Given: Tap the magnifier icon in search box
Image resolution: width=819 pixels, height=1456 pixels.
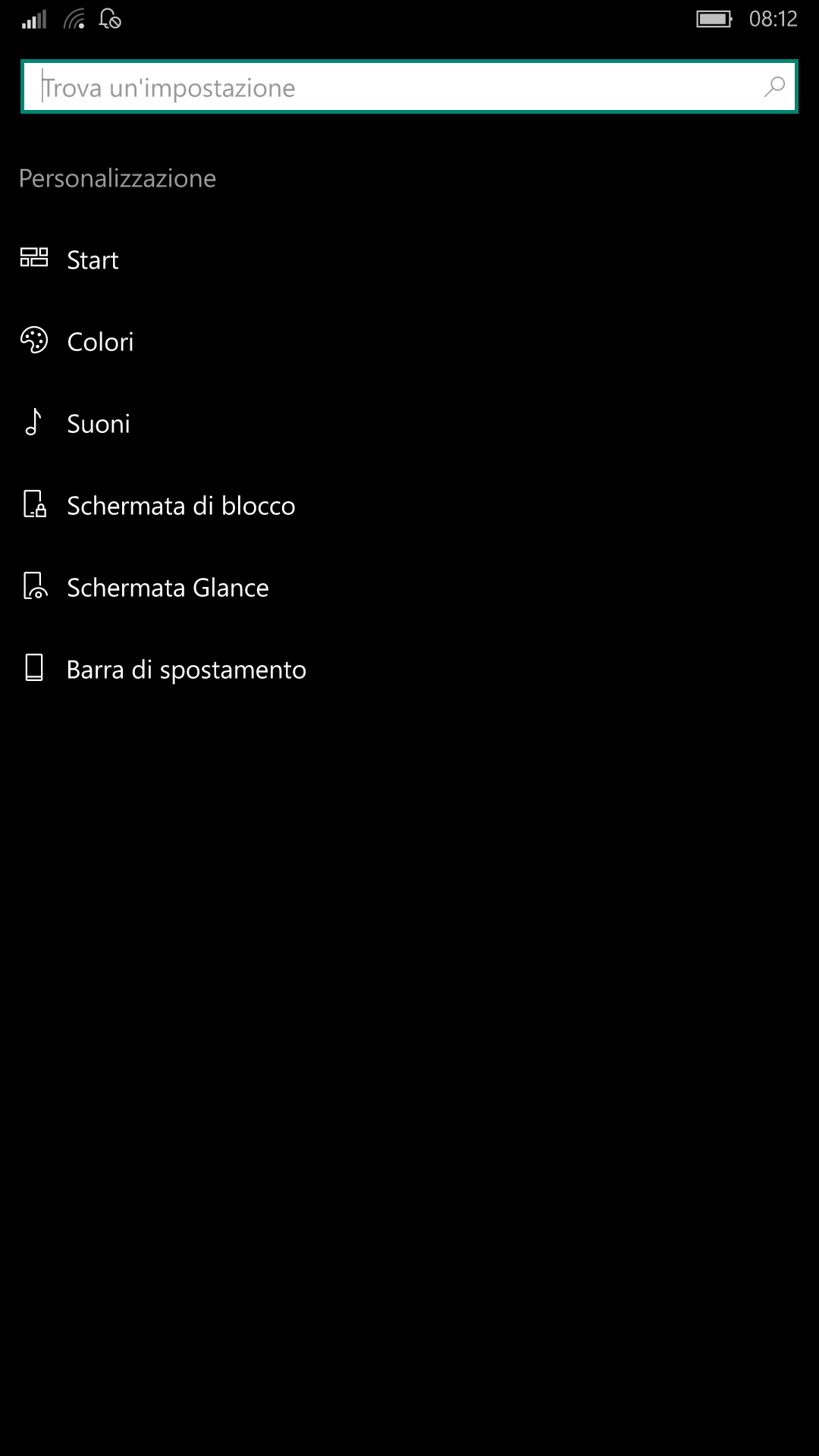Looking at the screenshot, I should click(x=773, y=87).
